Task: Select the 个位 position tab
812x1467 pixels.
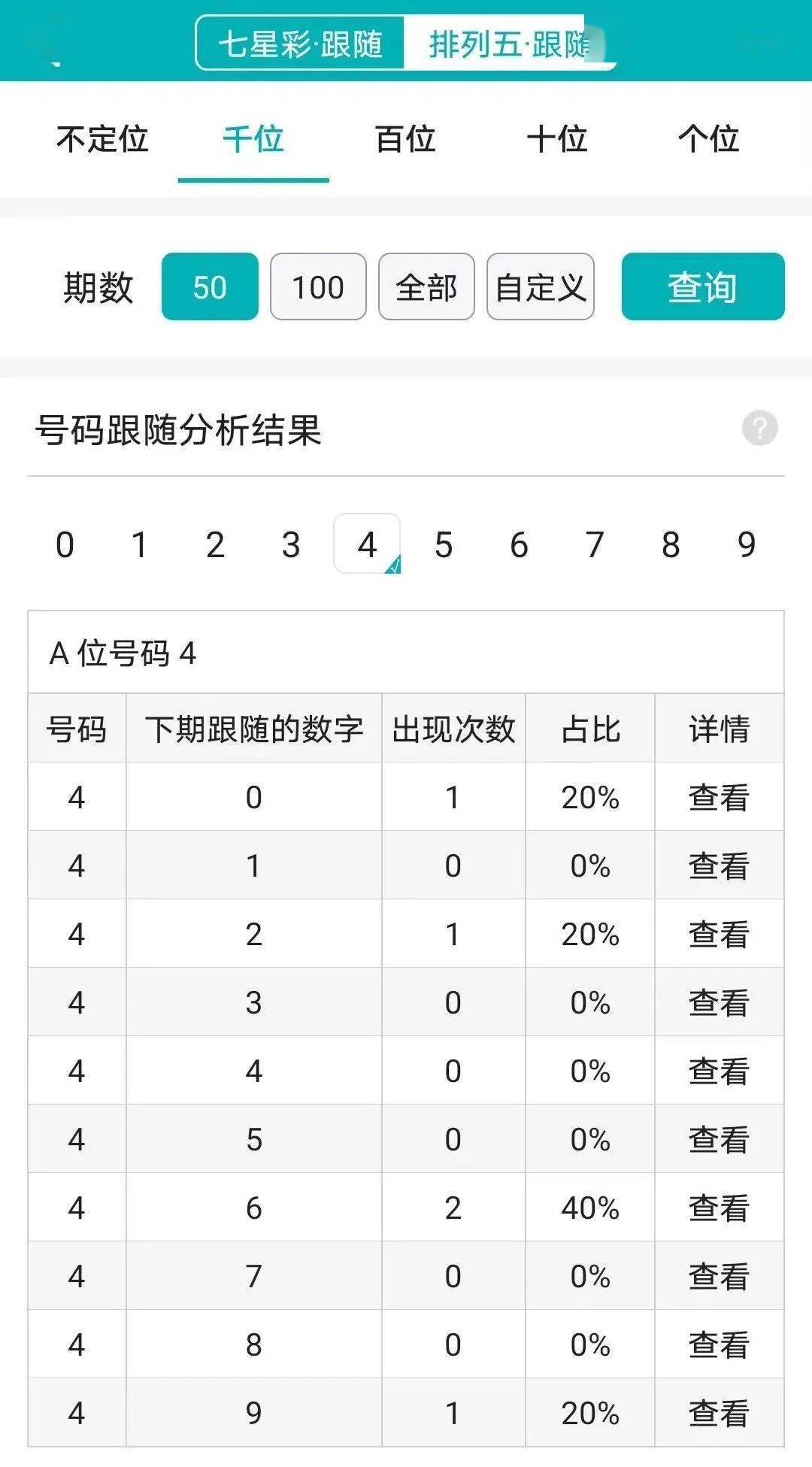Action: point(707,140)
